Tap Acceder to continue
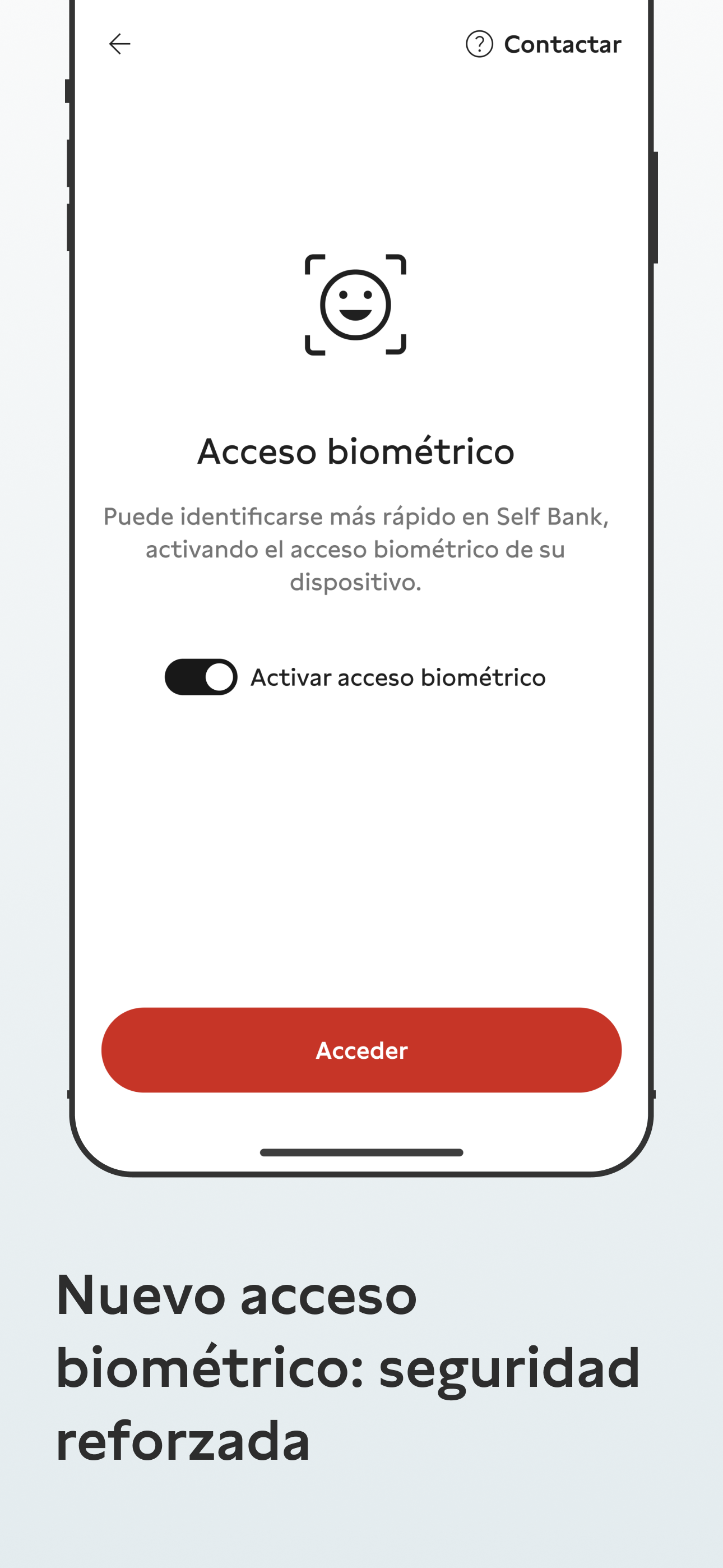The height and width of the screenshot is (1568, 723). [x=361, y=1050]
